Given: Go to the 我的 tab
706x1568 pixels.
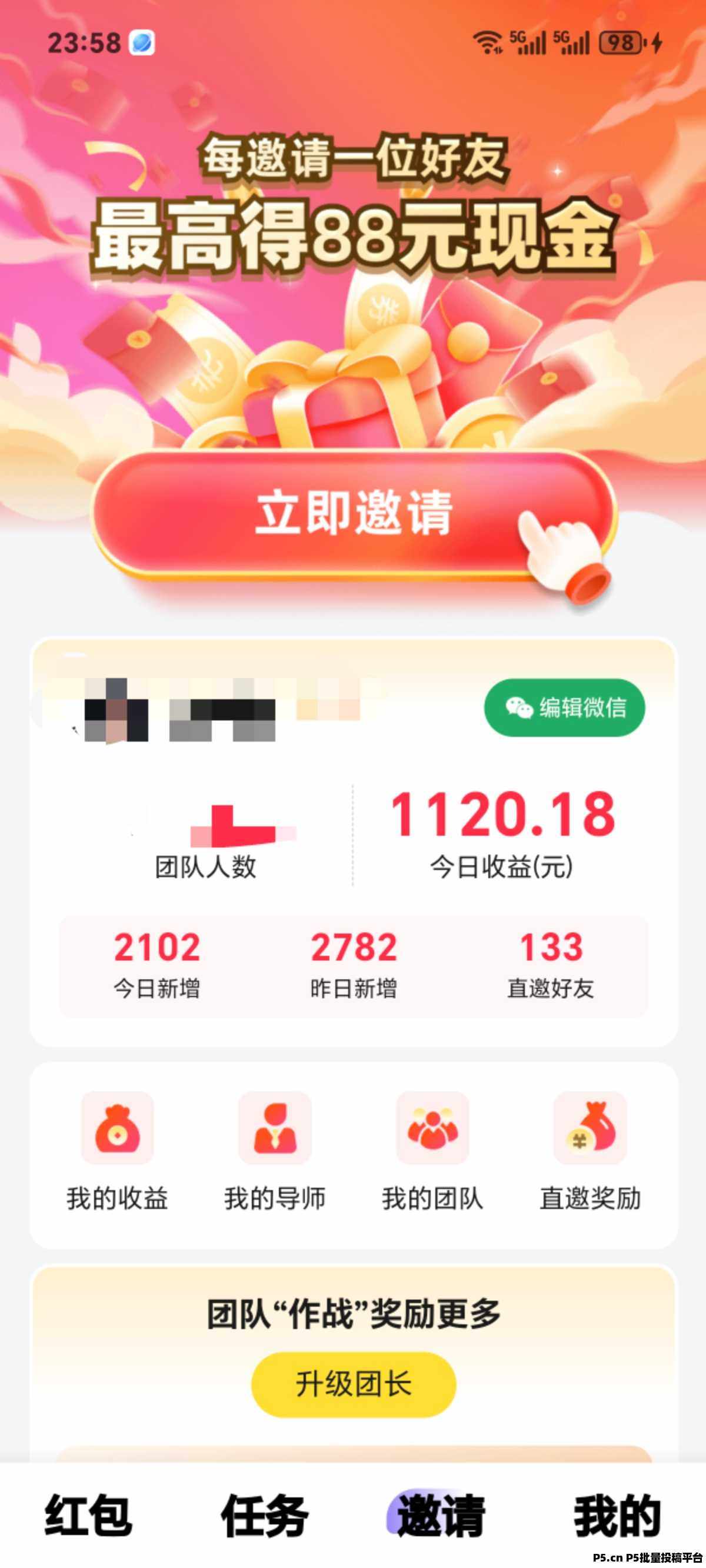Looking at the screenshot, I should click(617, 1516).
